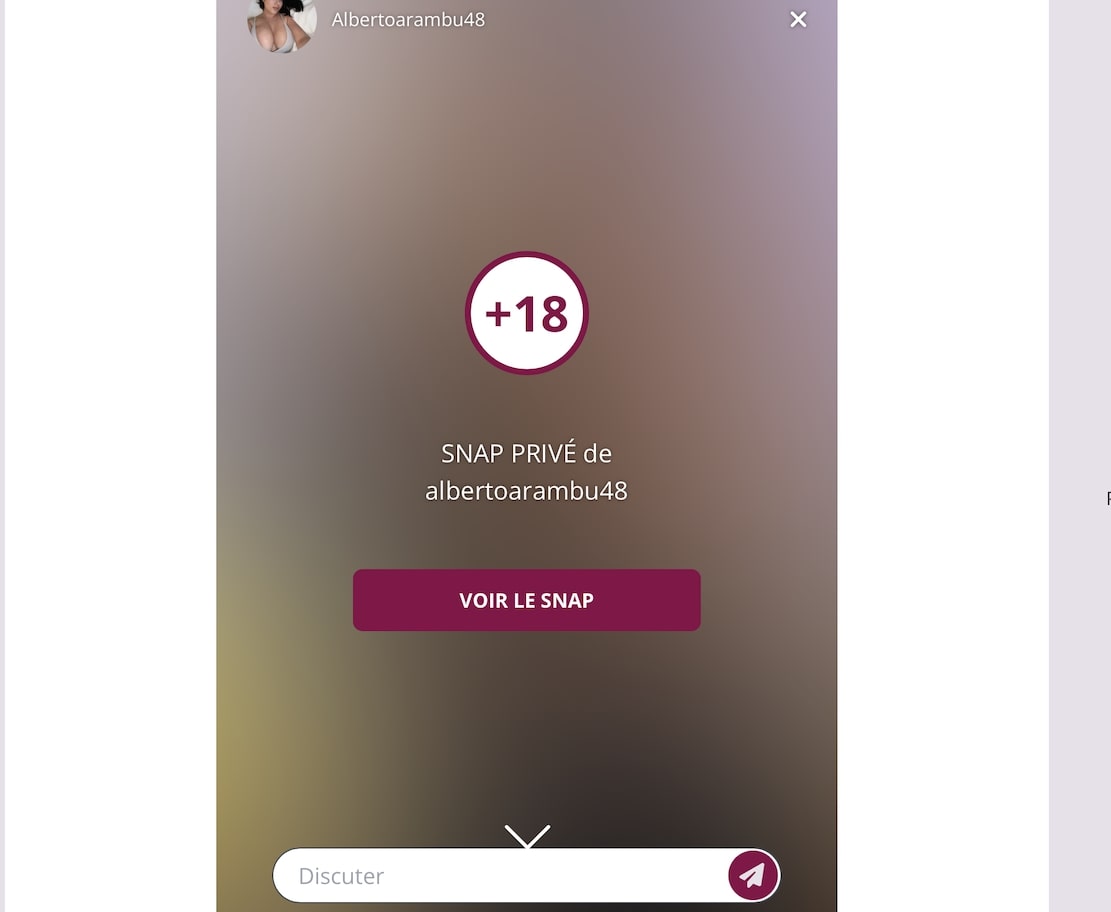Close the snap viewer
This screenshot has height=912, width=1111.
[x=798, y=20]
